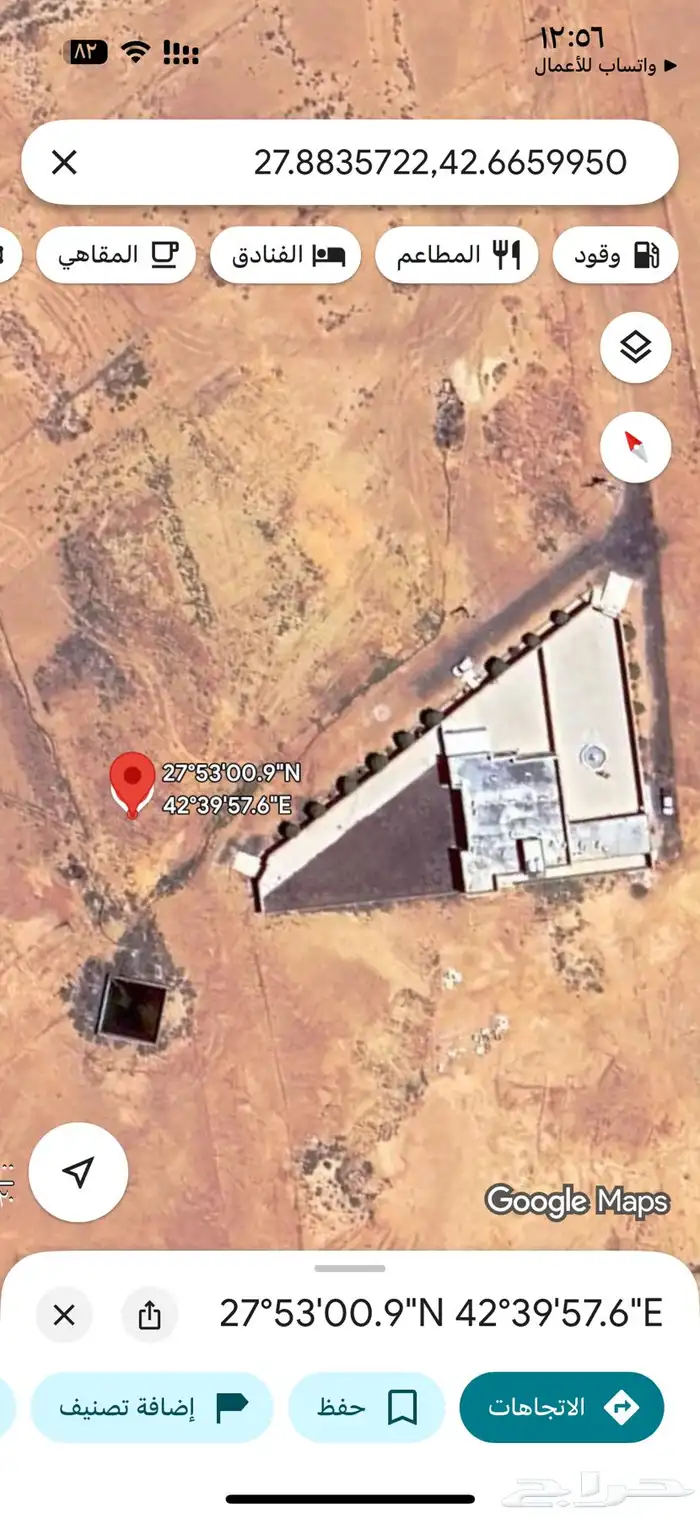Clear the coordinates in the search bar
This screenshot has width=700, height=1518.
64,162
